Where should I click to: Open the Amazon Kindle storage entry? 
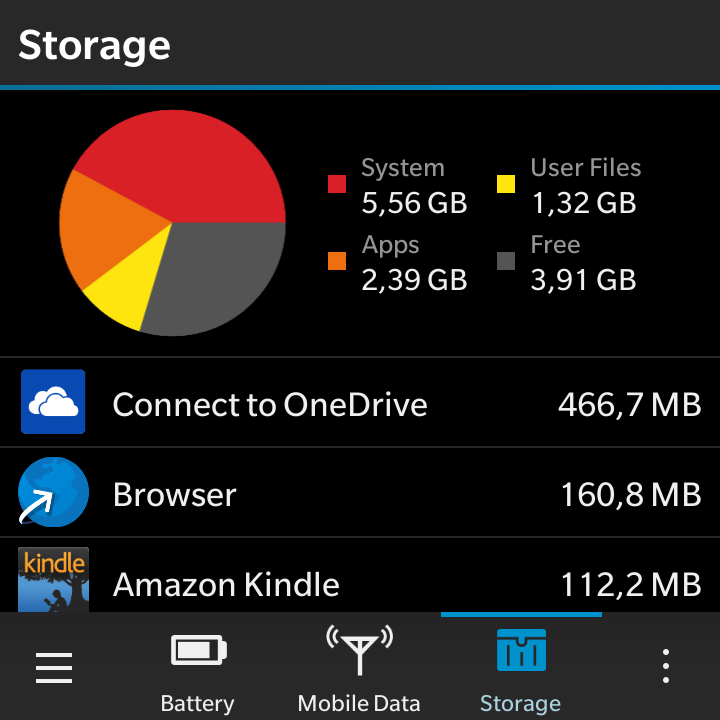point(360,582)
